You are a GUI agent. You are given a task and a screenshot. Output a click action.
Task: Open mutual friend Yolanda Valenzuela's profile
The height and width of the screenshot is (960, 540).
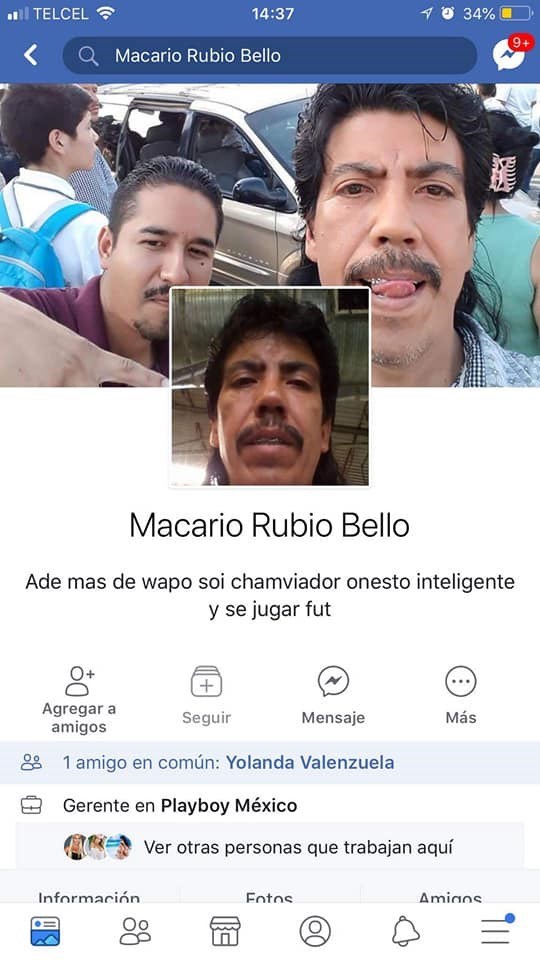[310, 762]
